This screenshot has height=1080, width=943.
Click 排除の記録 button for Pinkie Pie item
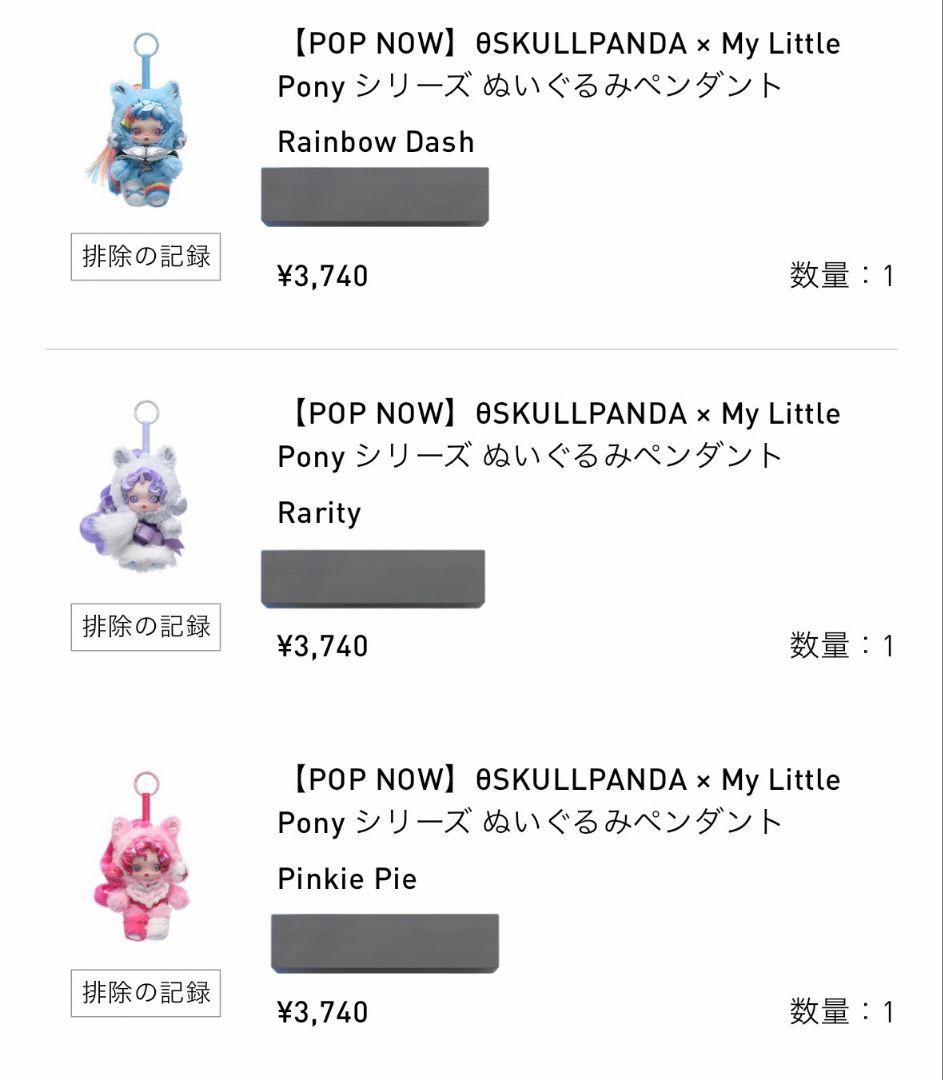[x=145, y=993]
